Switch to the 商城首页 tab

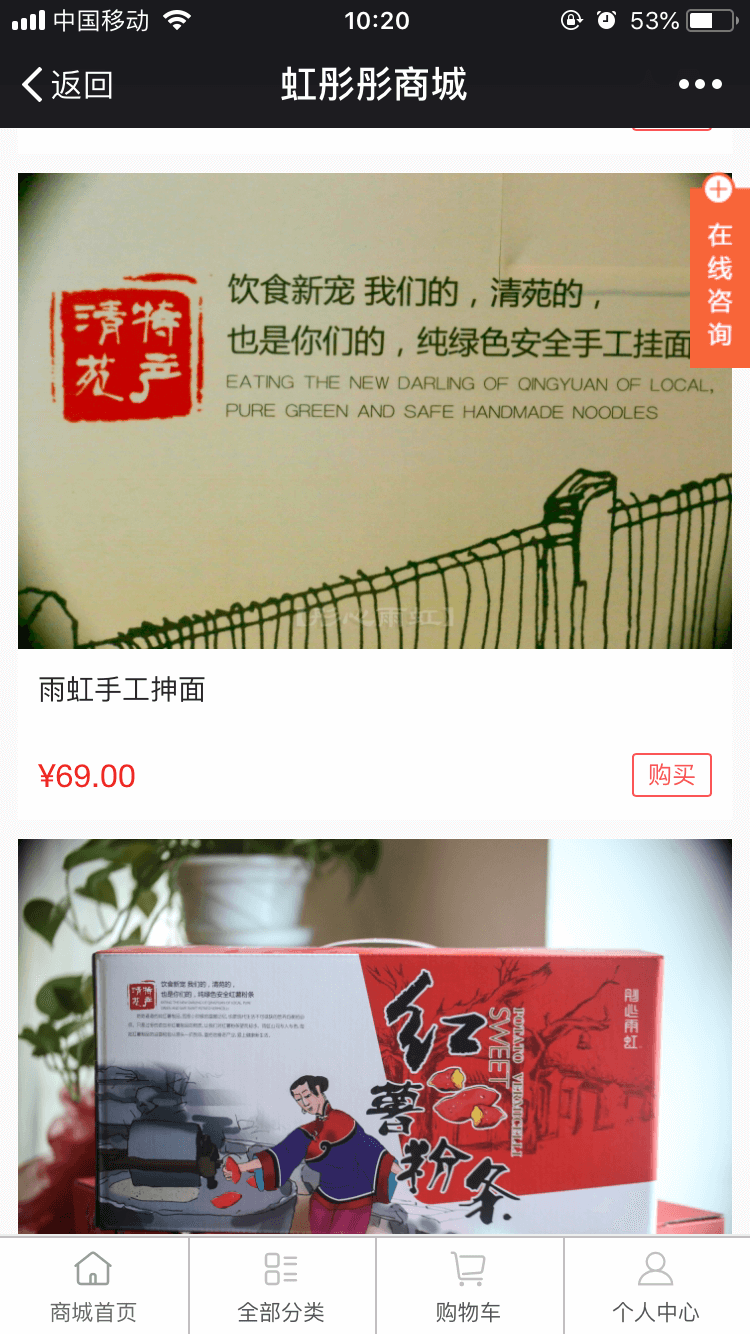(x=94, y=1287)
